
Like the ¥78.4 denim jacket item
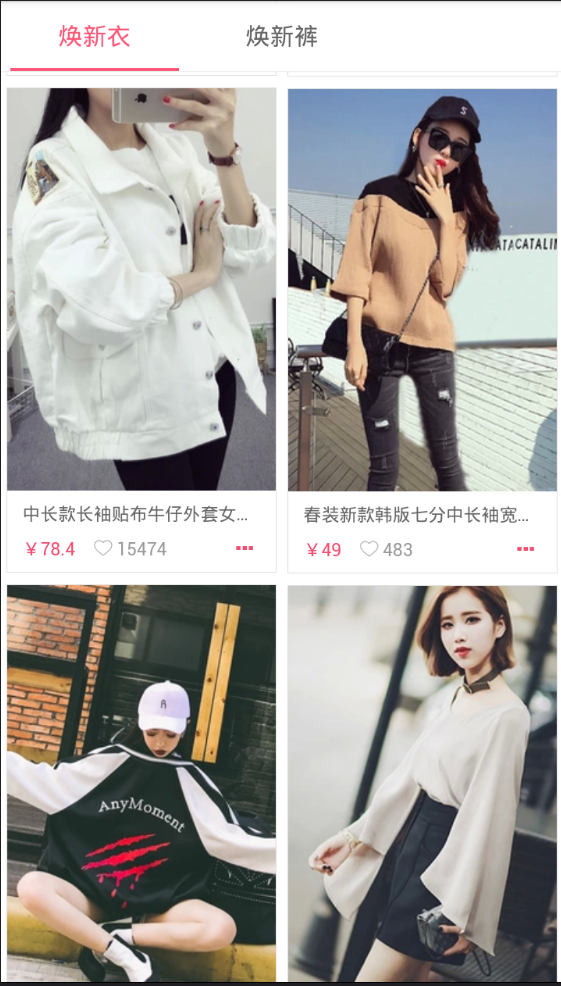pos(103,548)
